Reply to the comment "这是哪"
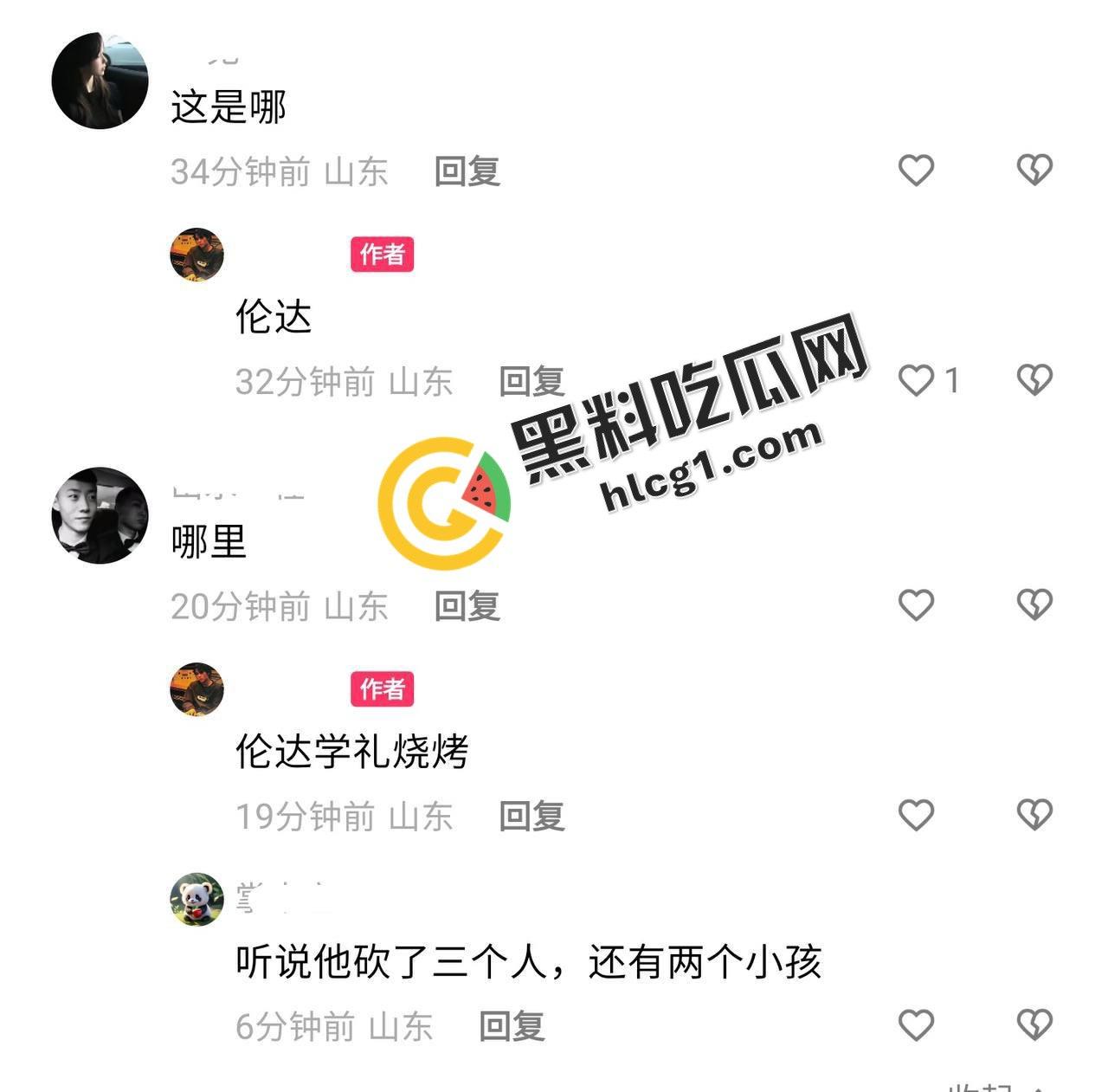 pyautogui.click(x=467, y=171)
